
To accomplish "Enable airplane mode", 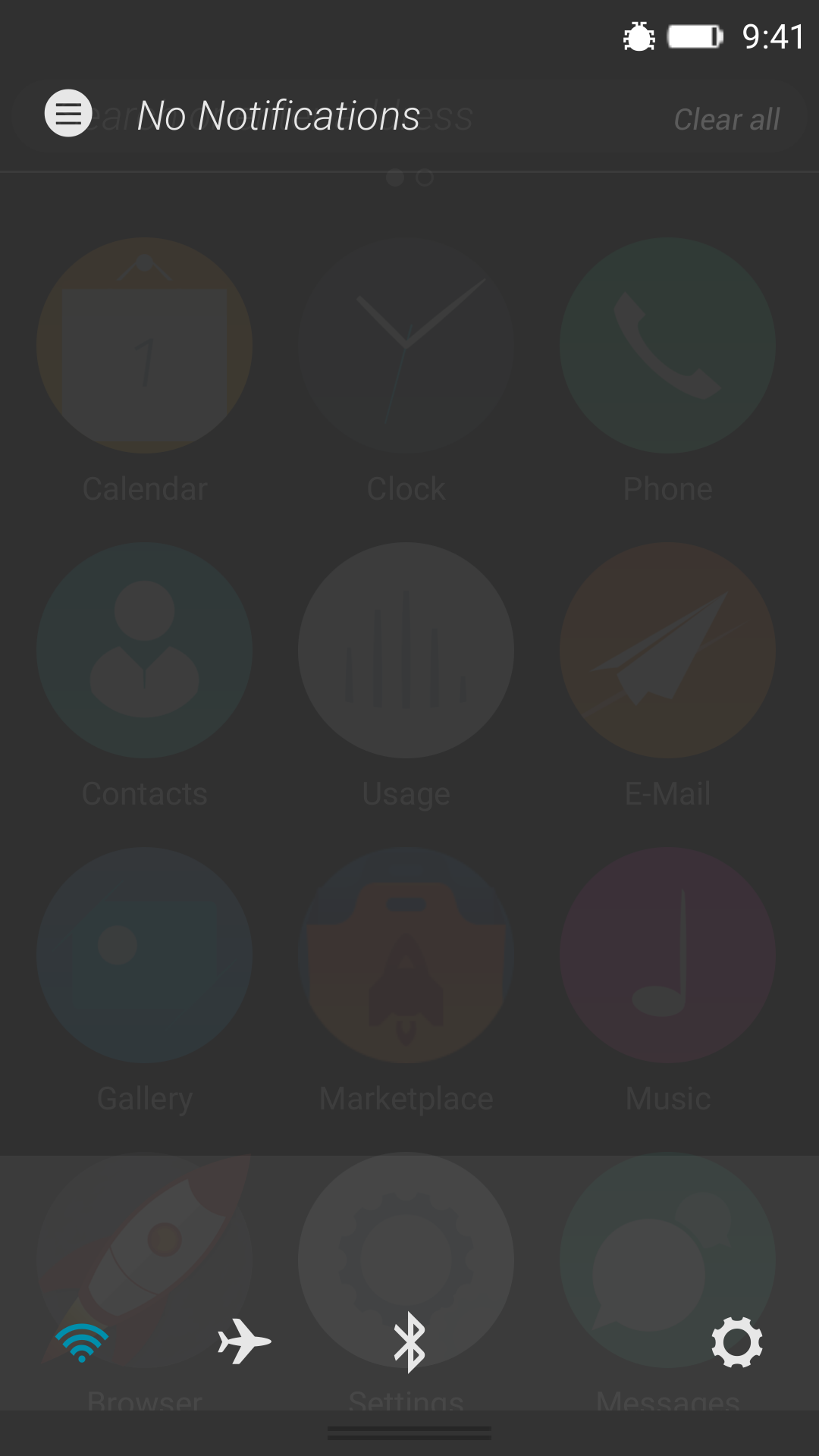I will click(244, 1342).
